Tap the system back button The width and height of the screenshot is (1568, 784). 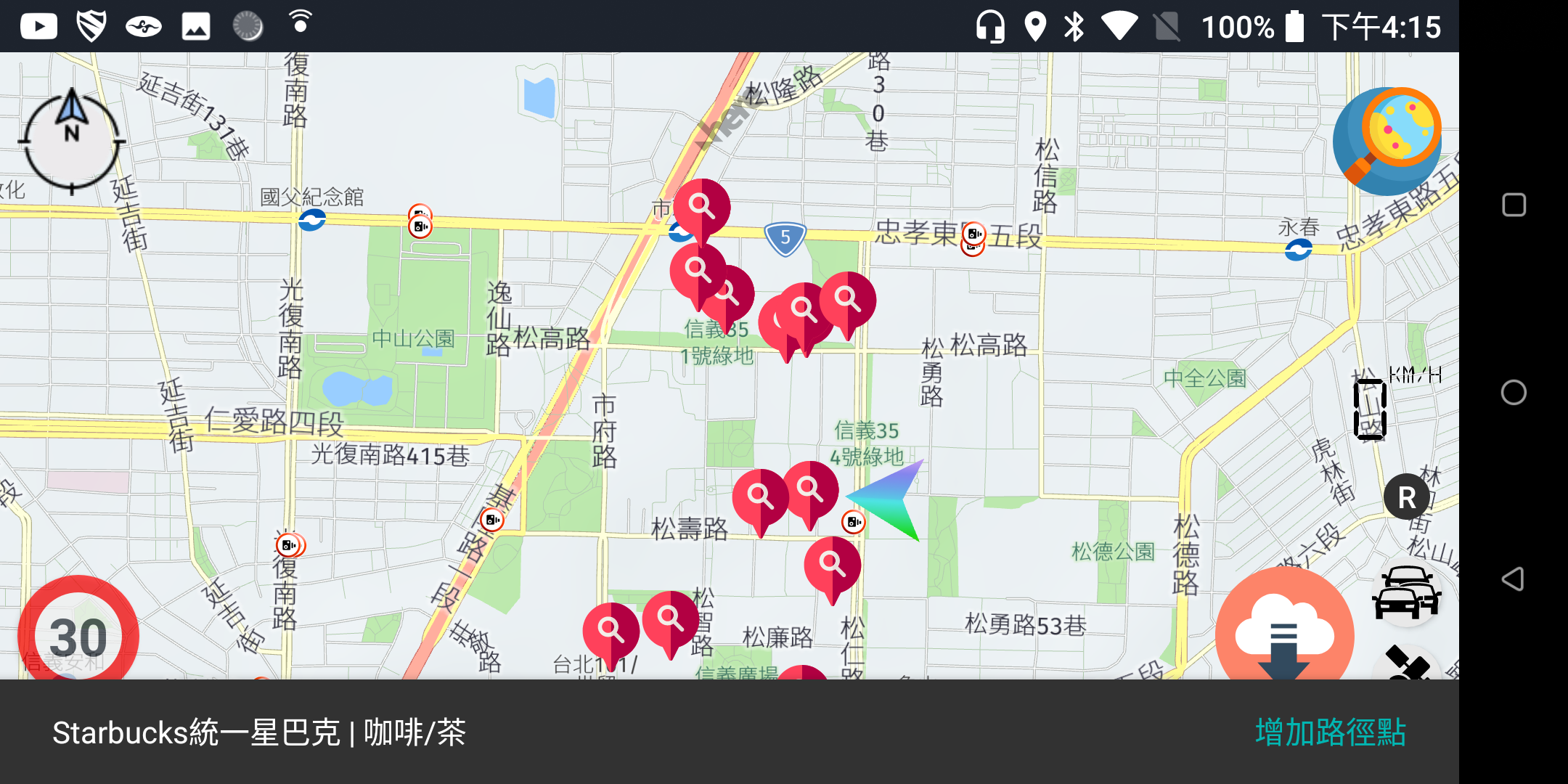(x=1513, y=579)
